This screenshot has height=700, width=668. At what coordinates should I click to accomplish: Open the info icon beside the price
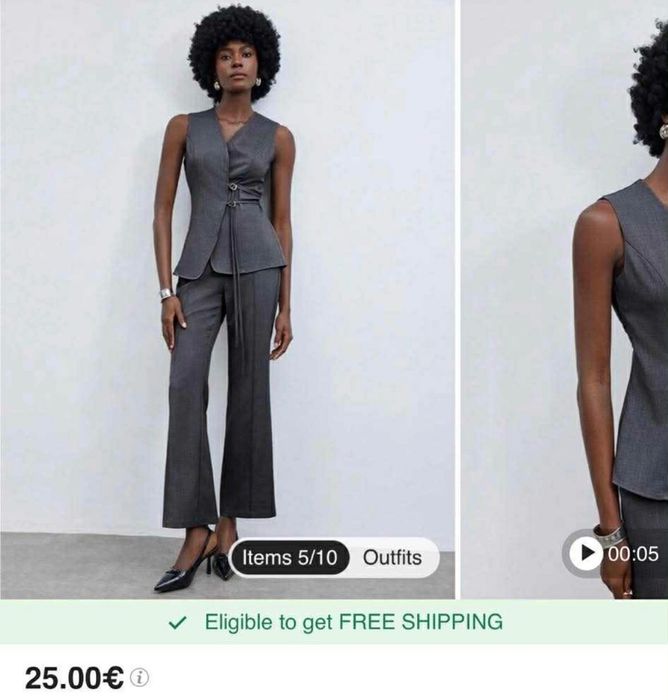tap(140, 677)
